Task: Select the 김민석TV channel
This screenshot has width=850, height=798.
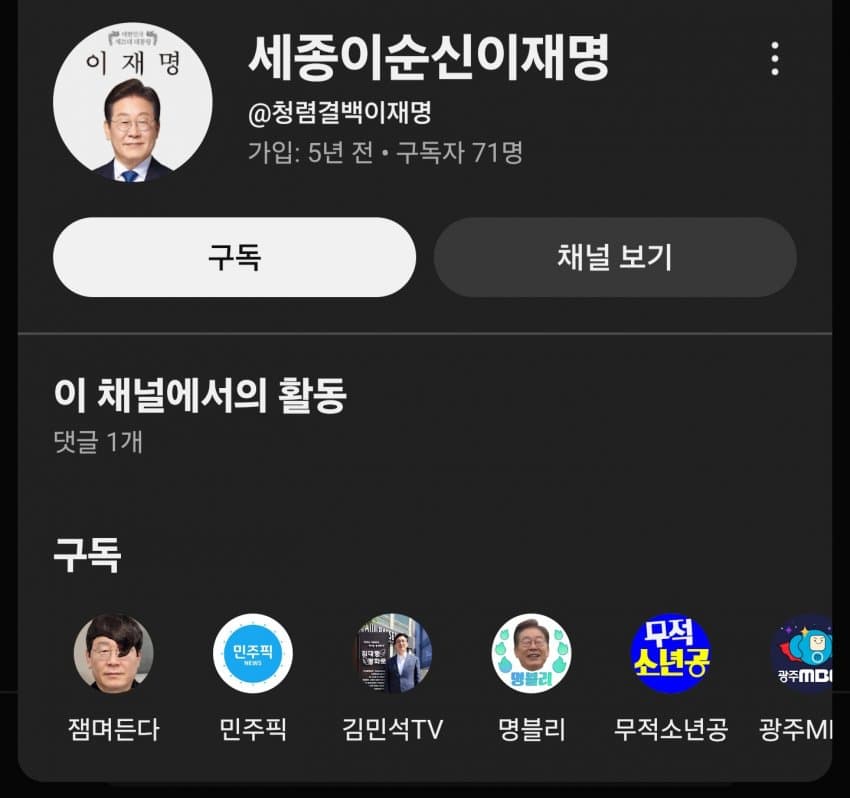Action: [394, 653]
